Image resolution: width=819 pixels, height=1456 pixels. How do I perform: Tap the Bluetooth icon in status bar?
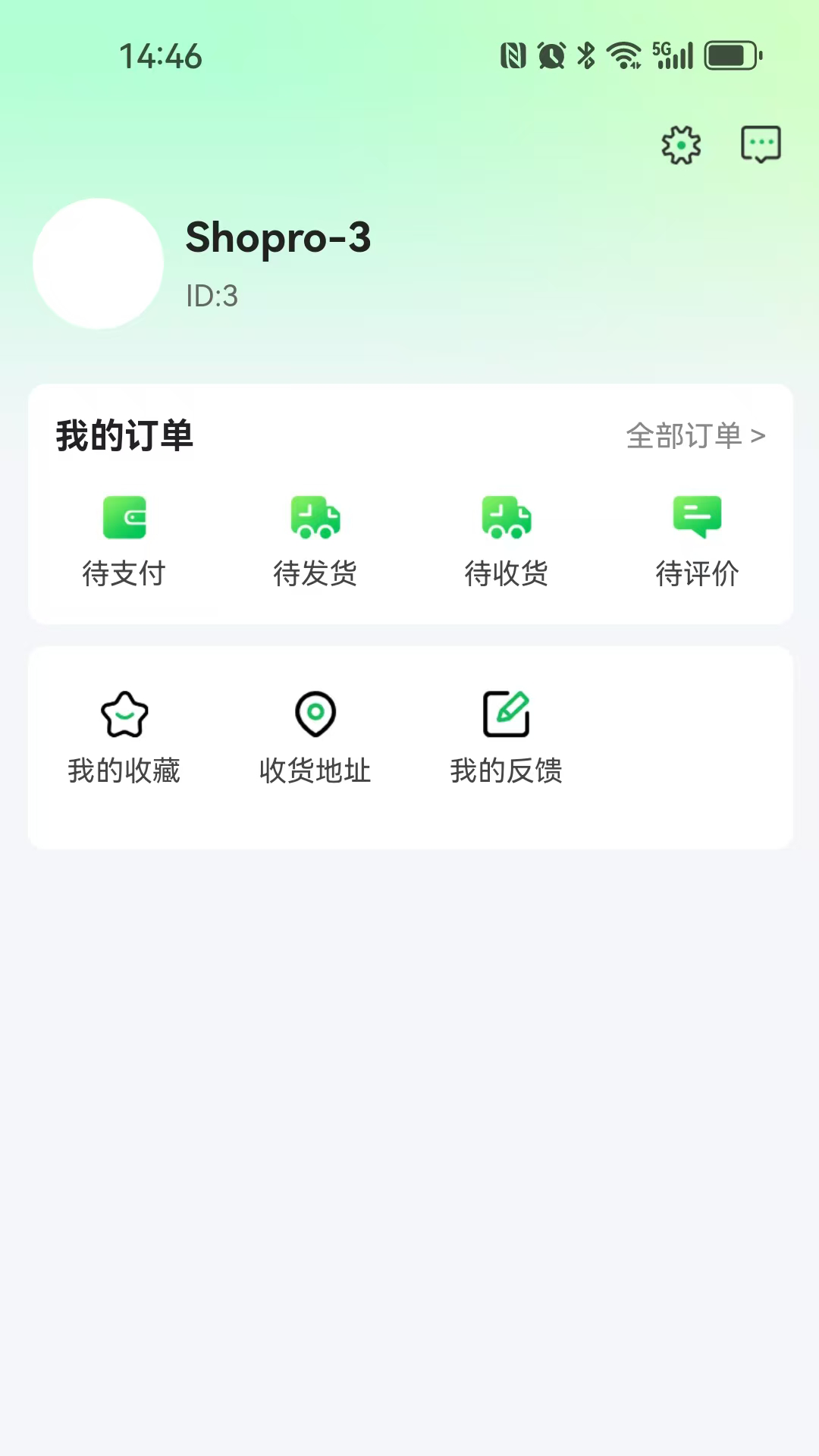pyautogui.click(x=584, y=55)
